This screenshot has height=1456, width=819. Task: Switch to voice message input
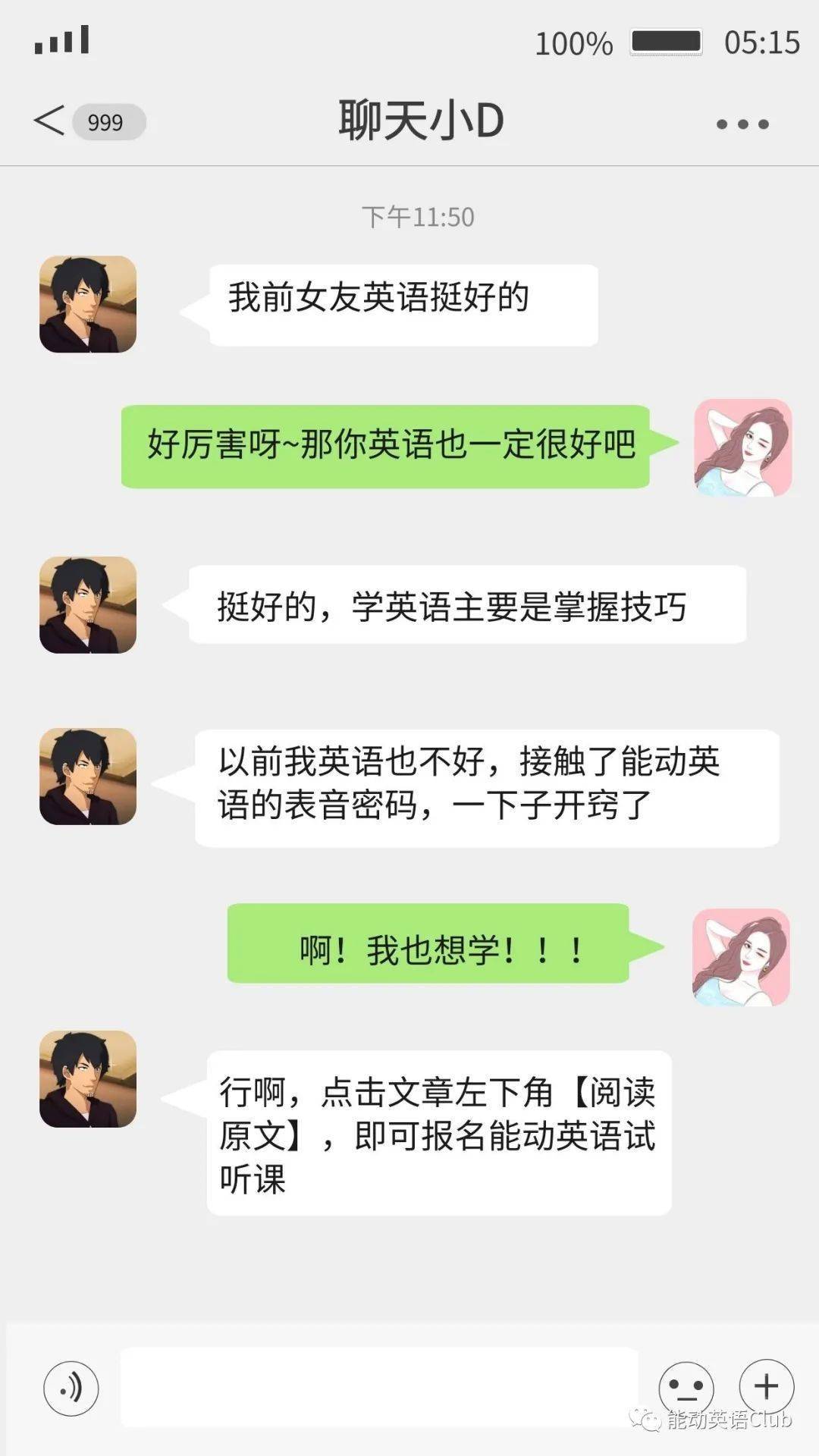71,1389
